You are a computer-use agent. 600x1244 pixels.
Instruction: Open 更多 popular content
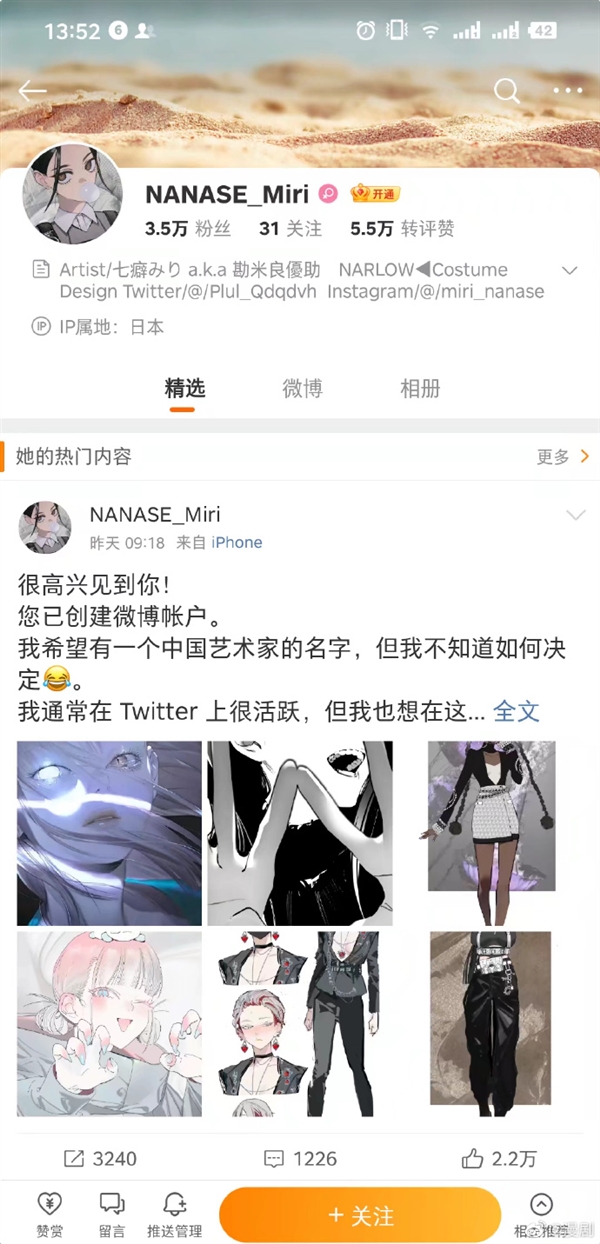coord(564,457)
